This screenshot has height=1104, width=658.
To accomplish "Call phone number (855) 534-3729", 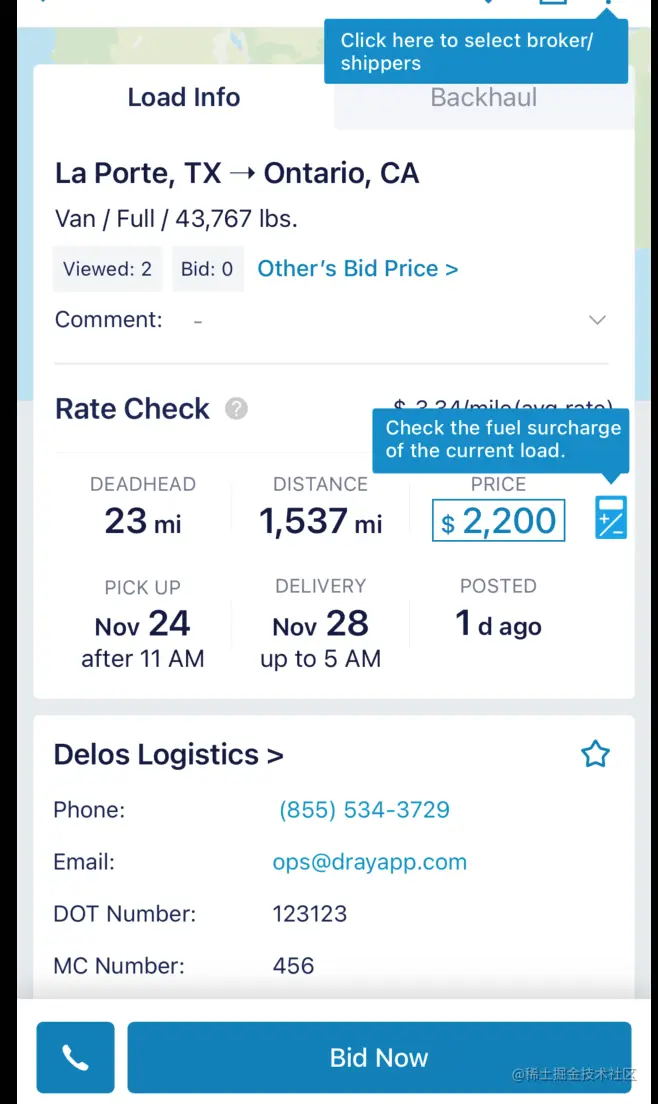I will pyautogui.click(x=364, y=810).
